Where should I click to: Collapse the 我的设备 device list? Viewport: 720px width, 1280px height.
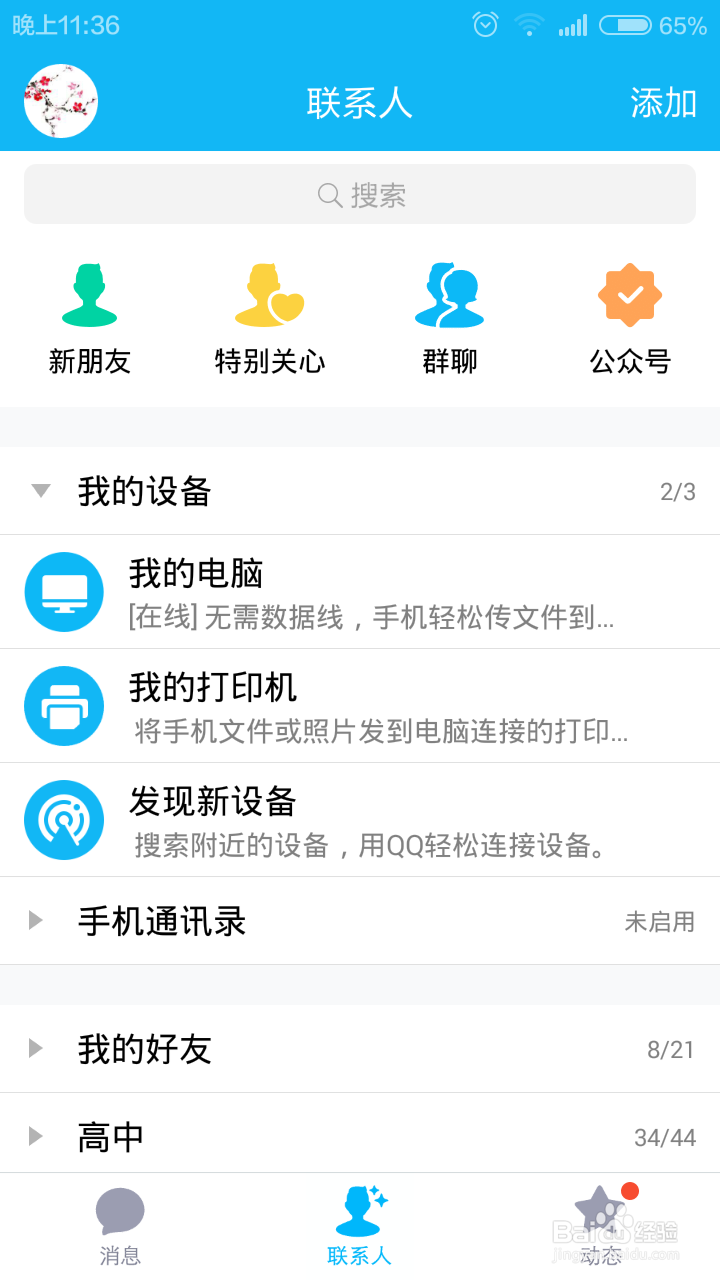tap(40, 491)
